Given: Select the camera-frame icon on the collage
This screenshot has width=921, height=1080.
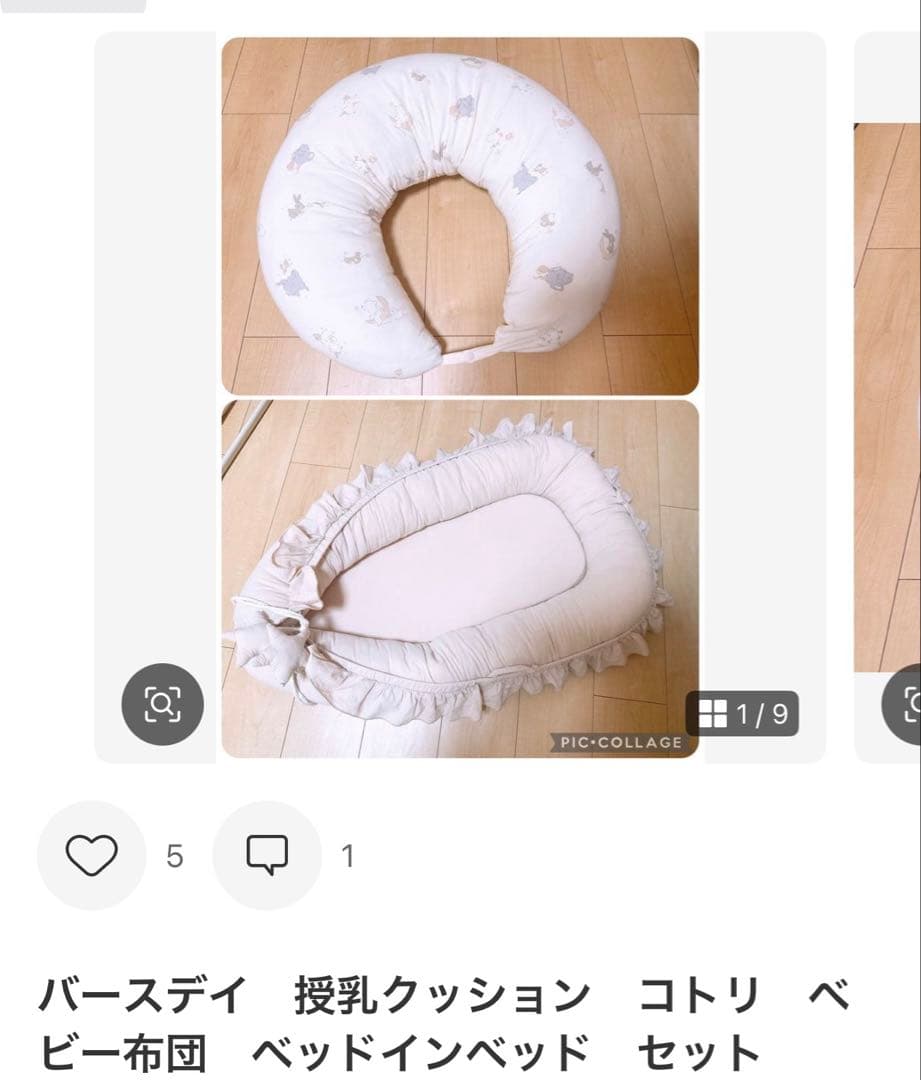Looking at the screenshot, I should (164, 704).
